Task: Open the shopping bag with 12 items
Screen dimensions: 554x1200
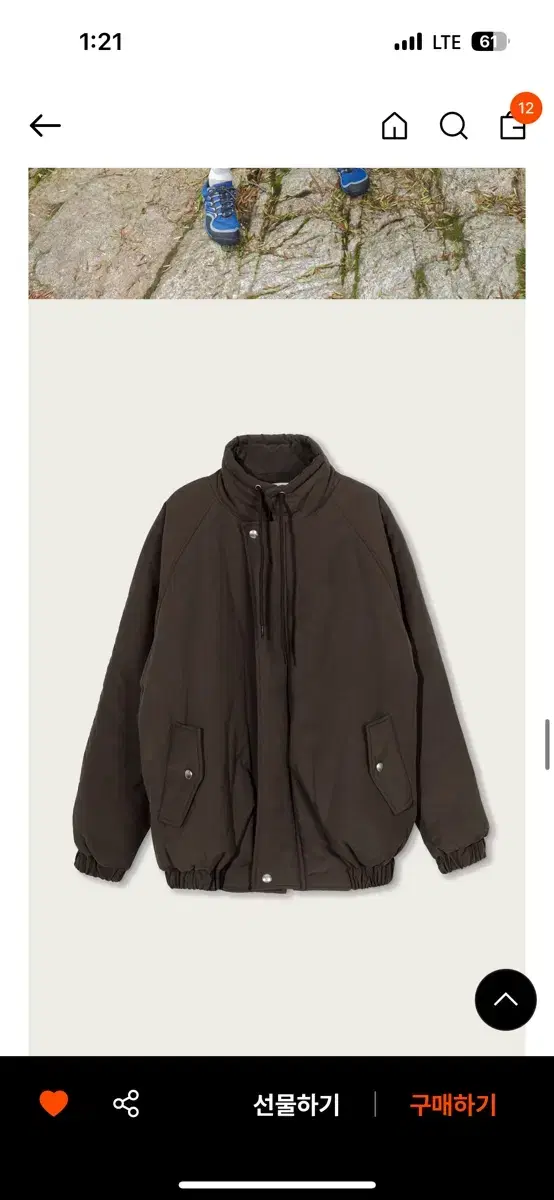Action: click(x=514, y=125)
